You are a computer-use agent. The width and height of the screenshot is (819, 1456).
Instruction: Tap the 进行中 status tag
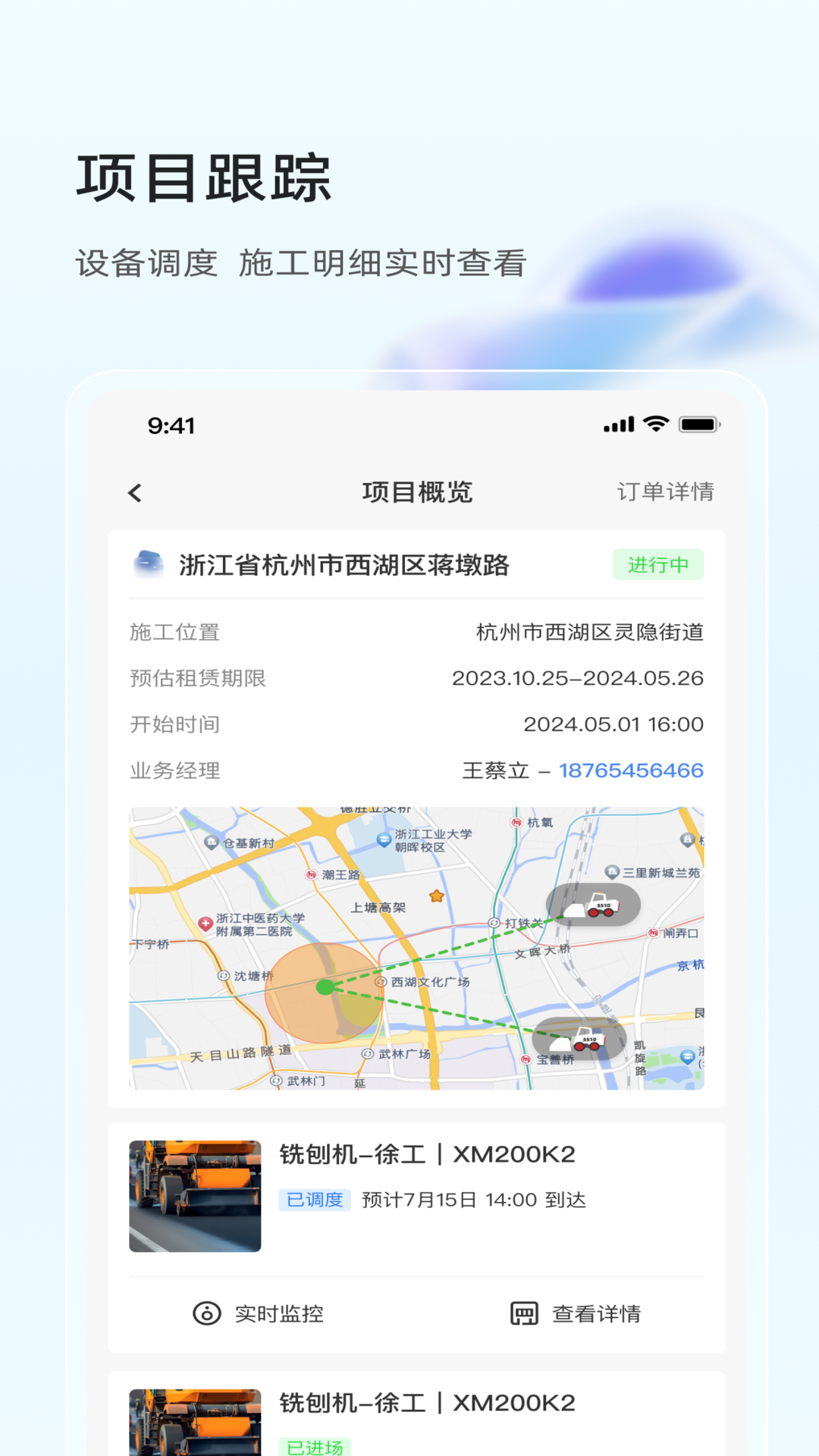[x=657, y=564]
